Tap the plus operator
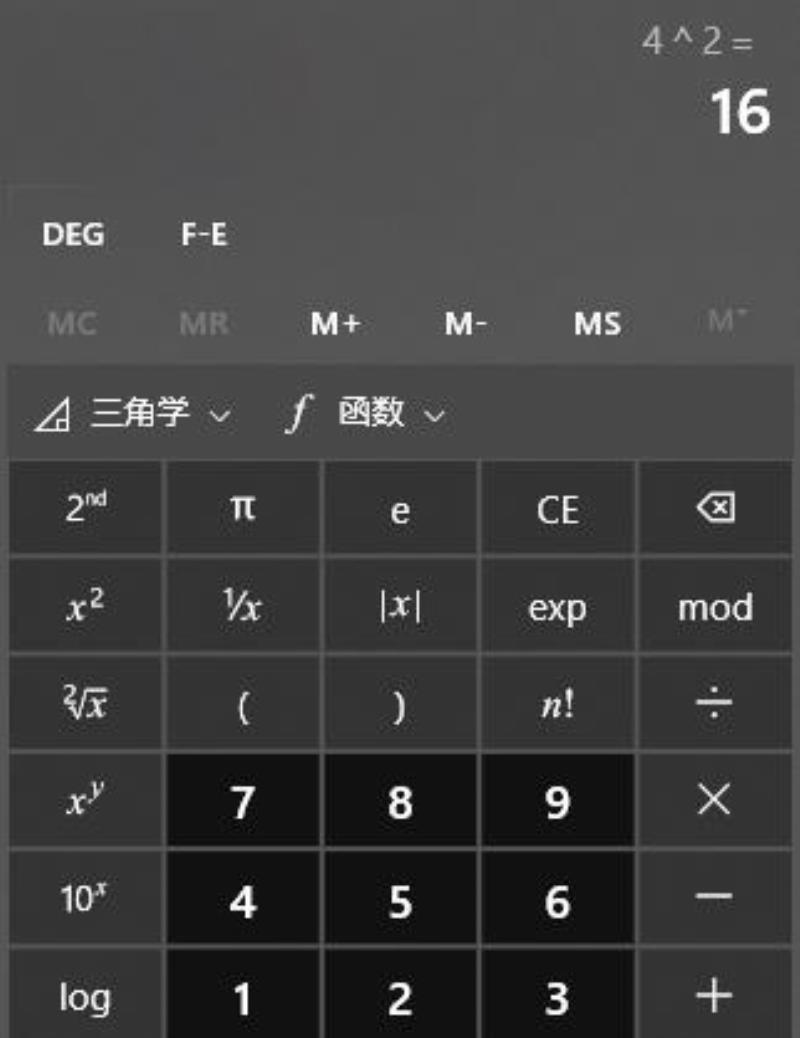Image resolution: width=800 pixels, height=1038 pixels. (x=715, y=996)
